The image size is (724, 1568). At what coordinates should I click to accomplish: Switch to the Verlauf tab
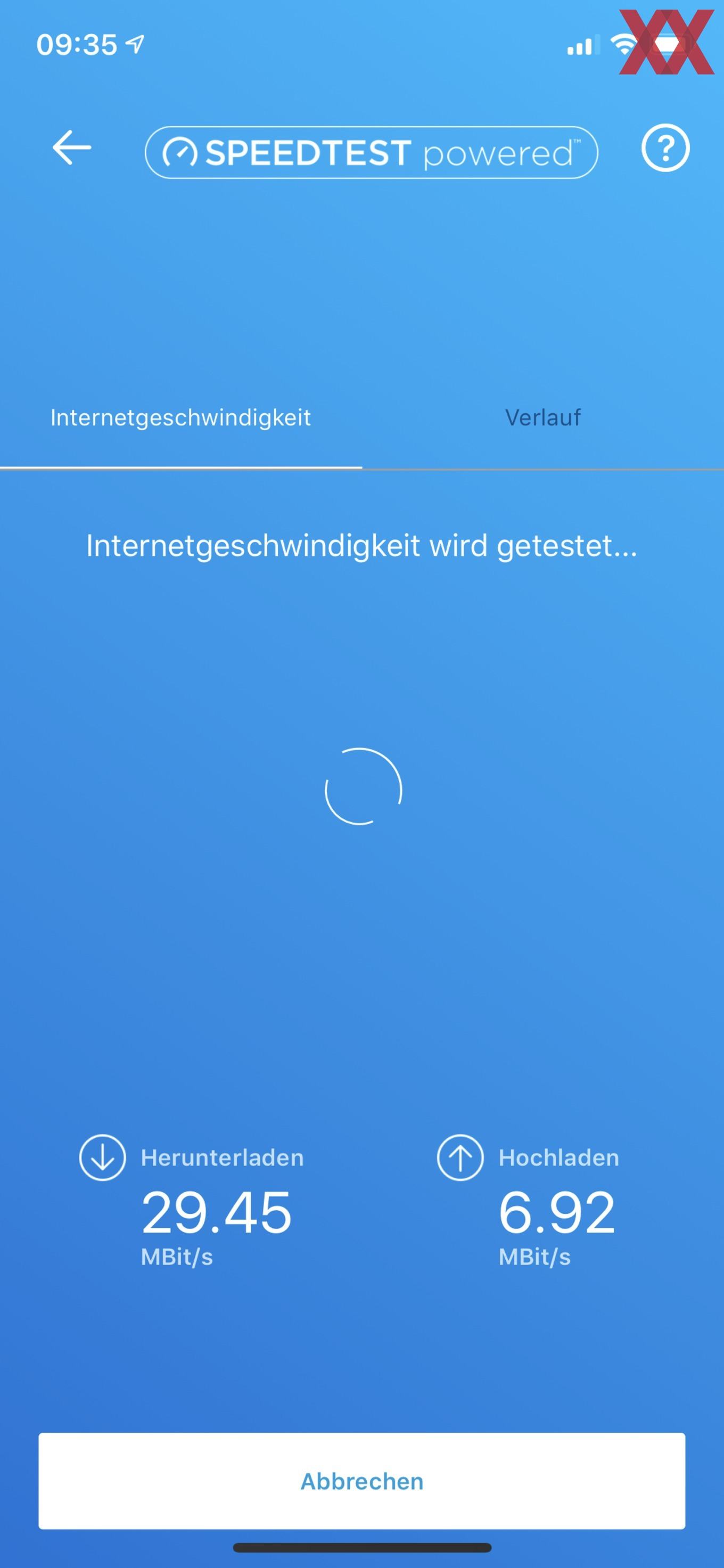(542, 417)
